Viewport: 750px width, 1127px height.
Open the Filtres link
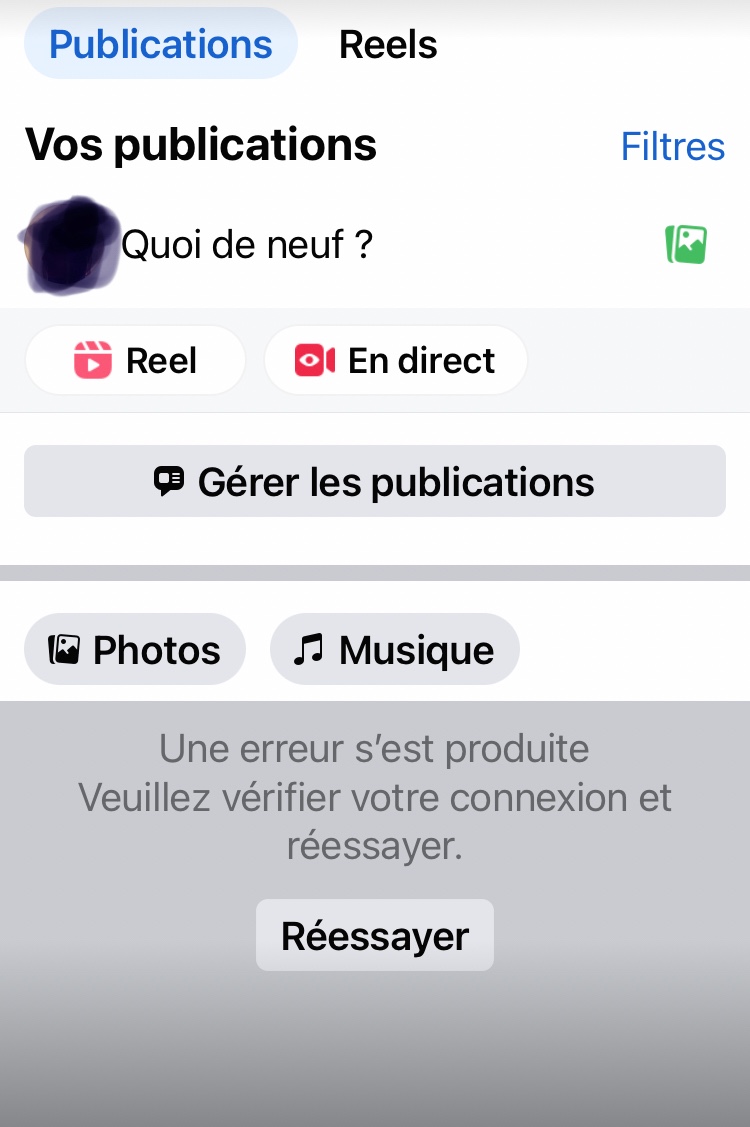coord(672,146)
